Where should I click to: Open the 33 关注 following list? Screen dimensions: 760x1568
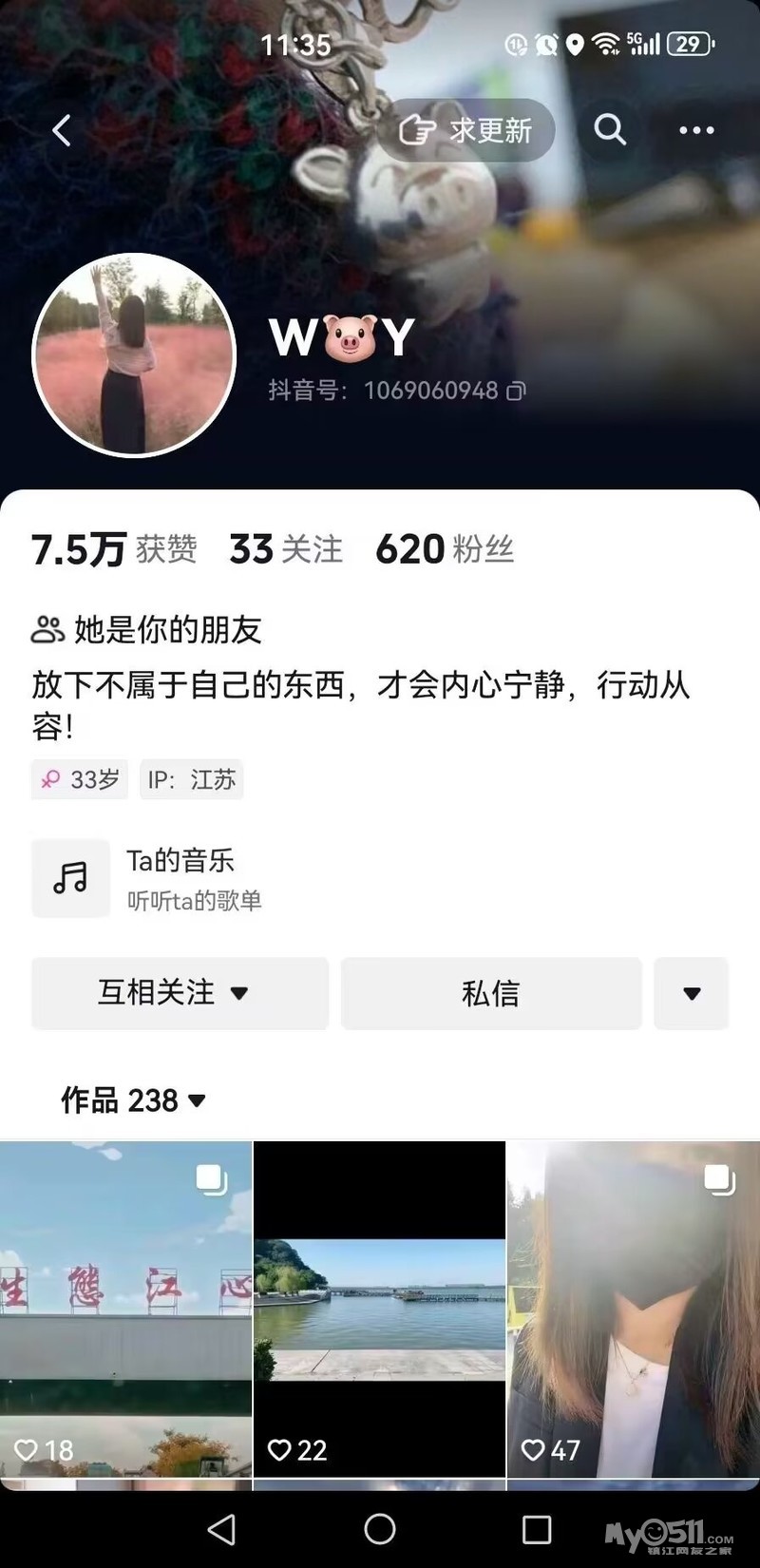(286, 549)
